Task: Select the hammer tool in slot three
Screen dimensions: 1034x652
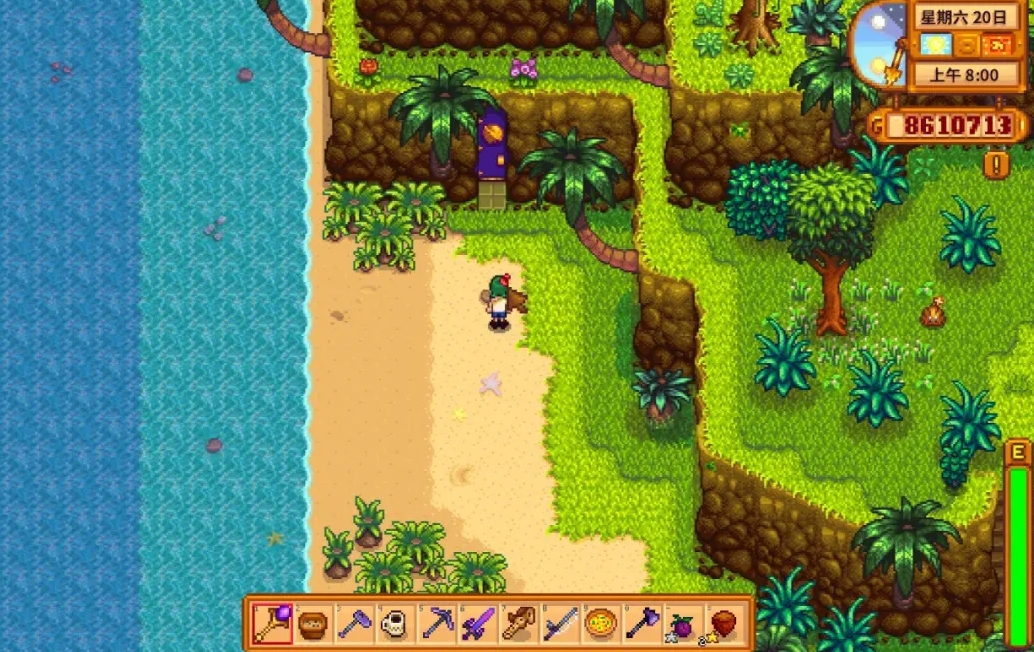Action: [355, 624]
